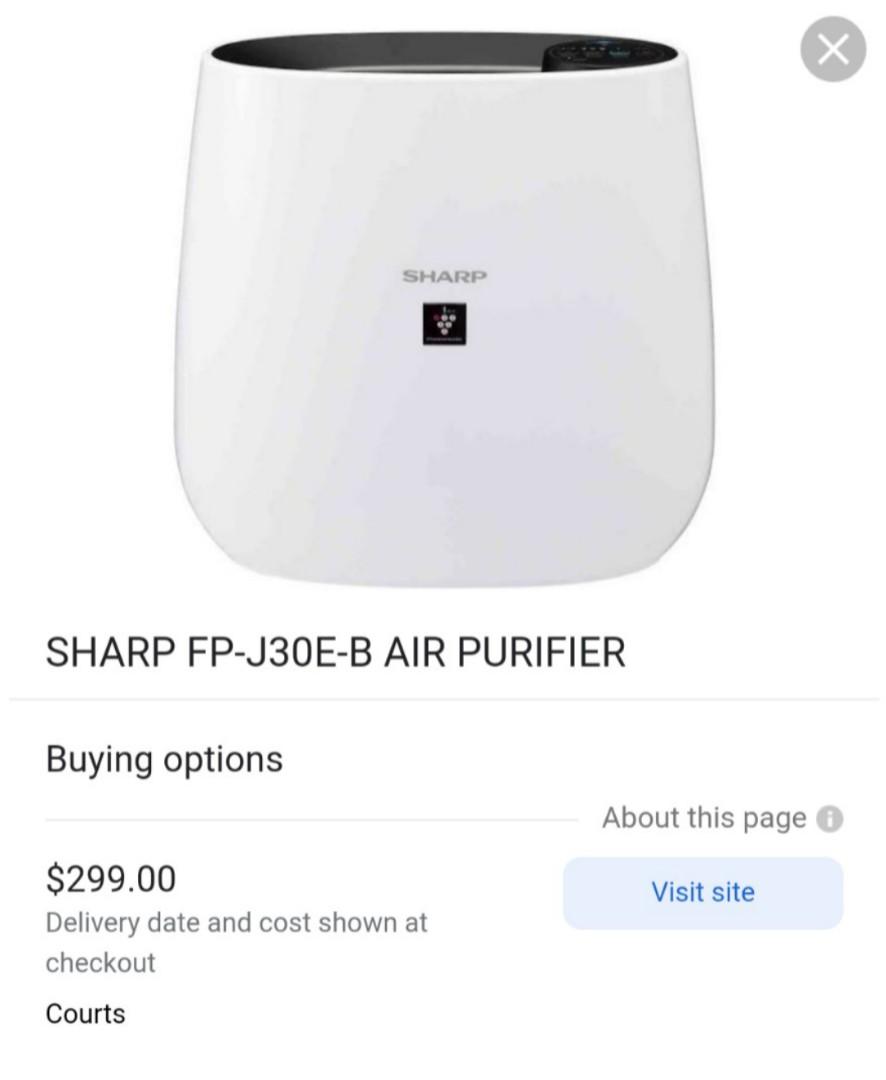Tap Visit site for Courts offer

pyautogui.click(x=703, y=892)
